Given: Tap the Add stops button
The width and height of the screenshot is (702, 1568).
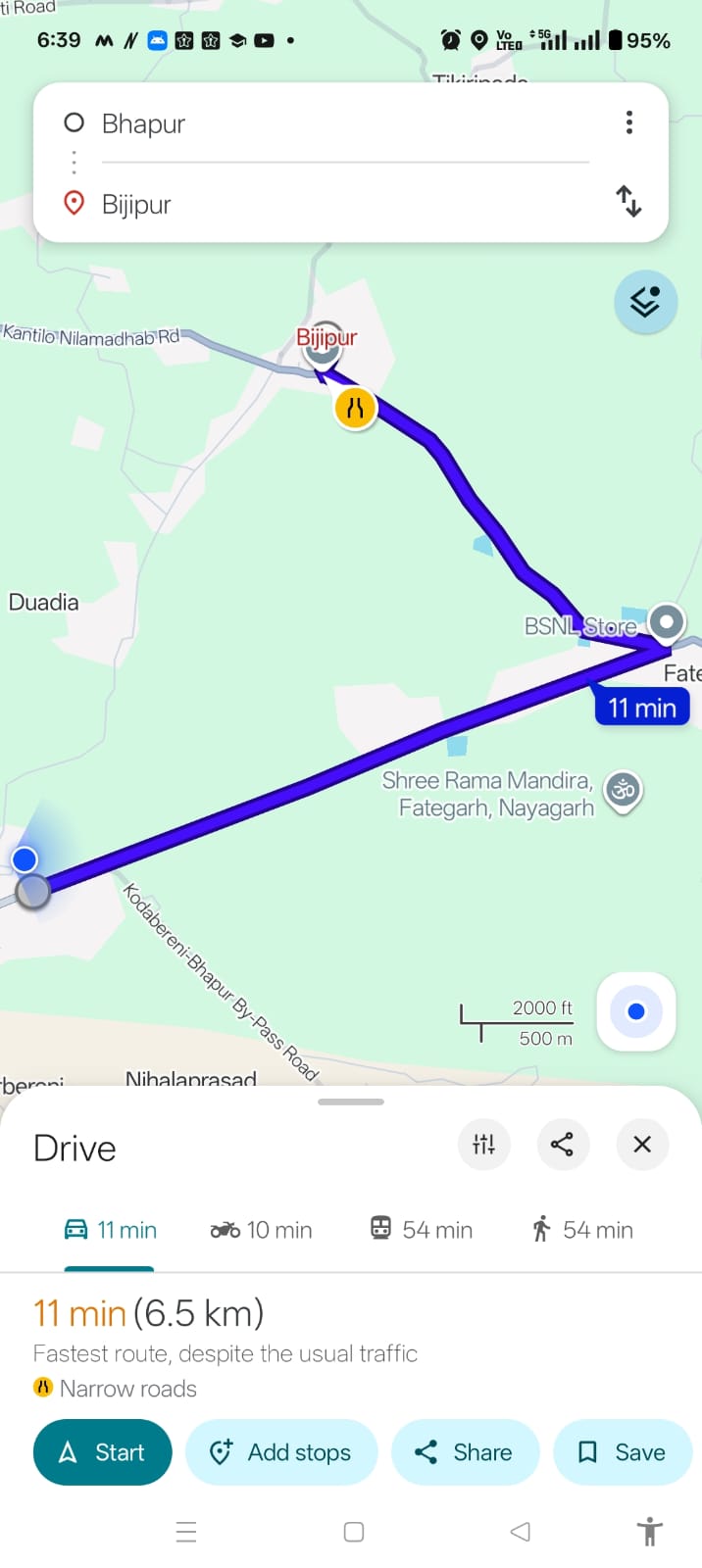Looking at the screenshot, I should (x=281, y=1452).
